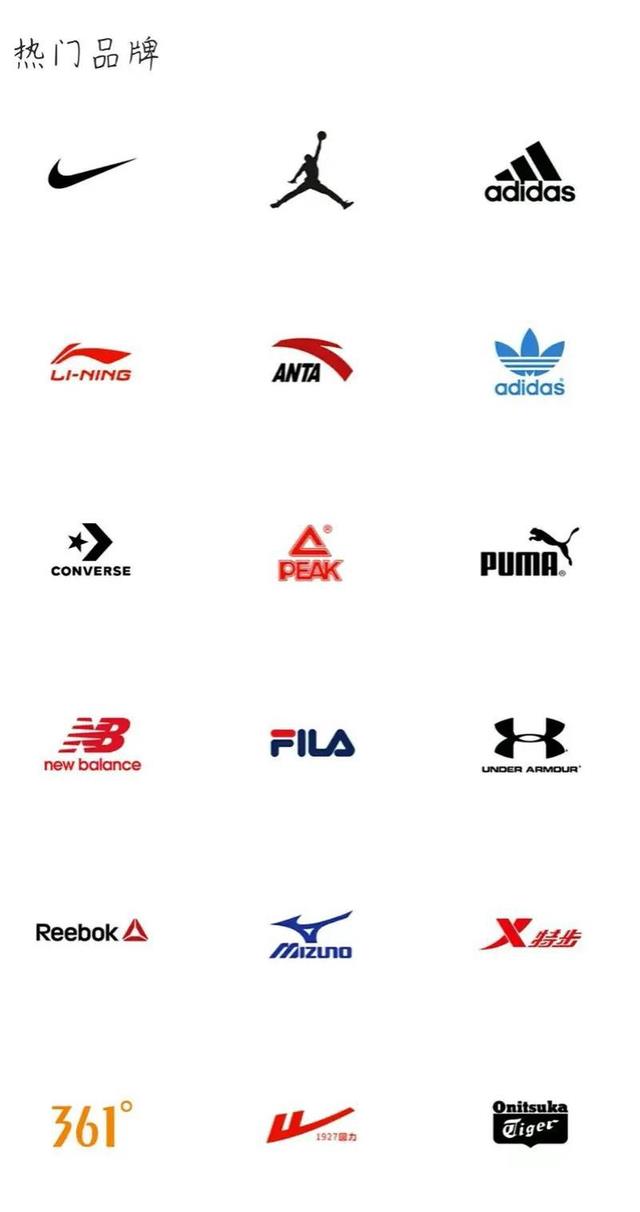Image resolution: width=640 pixels, height=1212 pixels.
Task: Choose the Reebok brand
Action: click(x=91, y=932)
